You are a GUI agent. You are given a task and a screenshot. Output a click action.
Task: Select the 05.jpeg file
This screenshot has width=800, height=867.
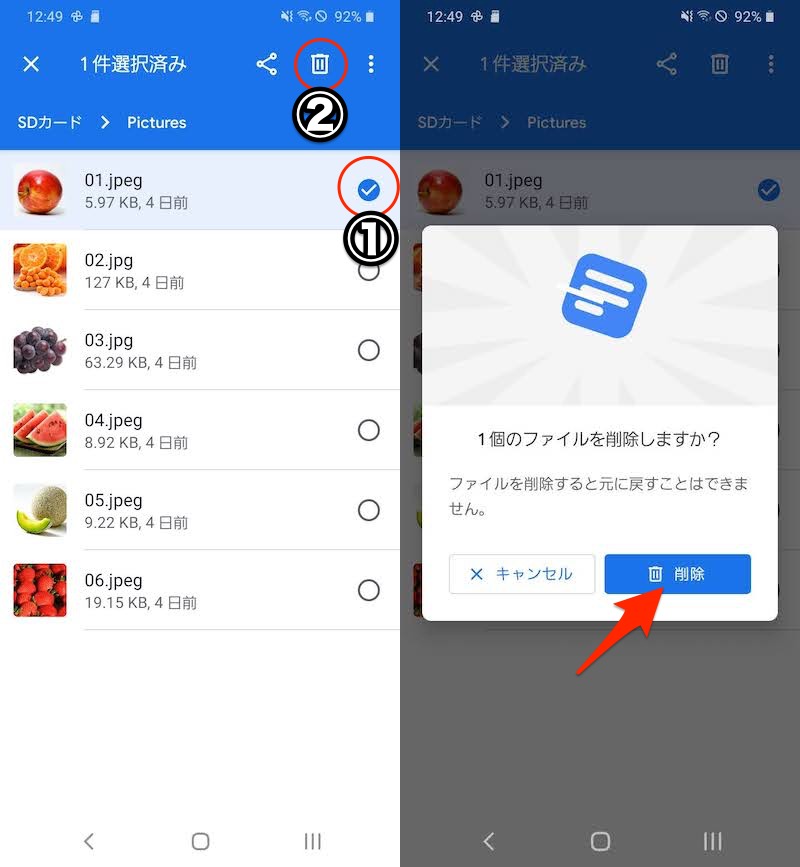(x=368, y=510)
